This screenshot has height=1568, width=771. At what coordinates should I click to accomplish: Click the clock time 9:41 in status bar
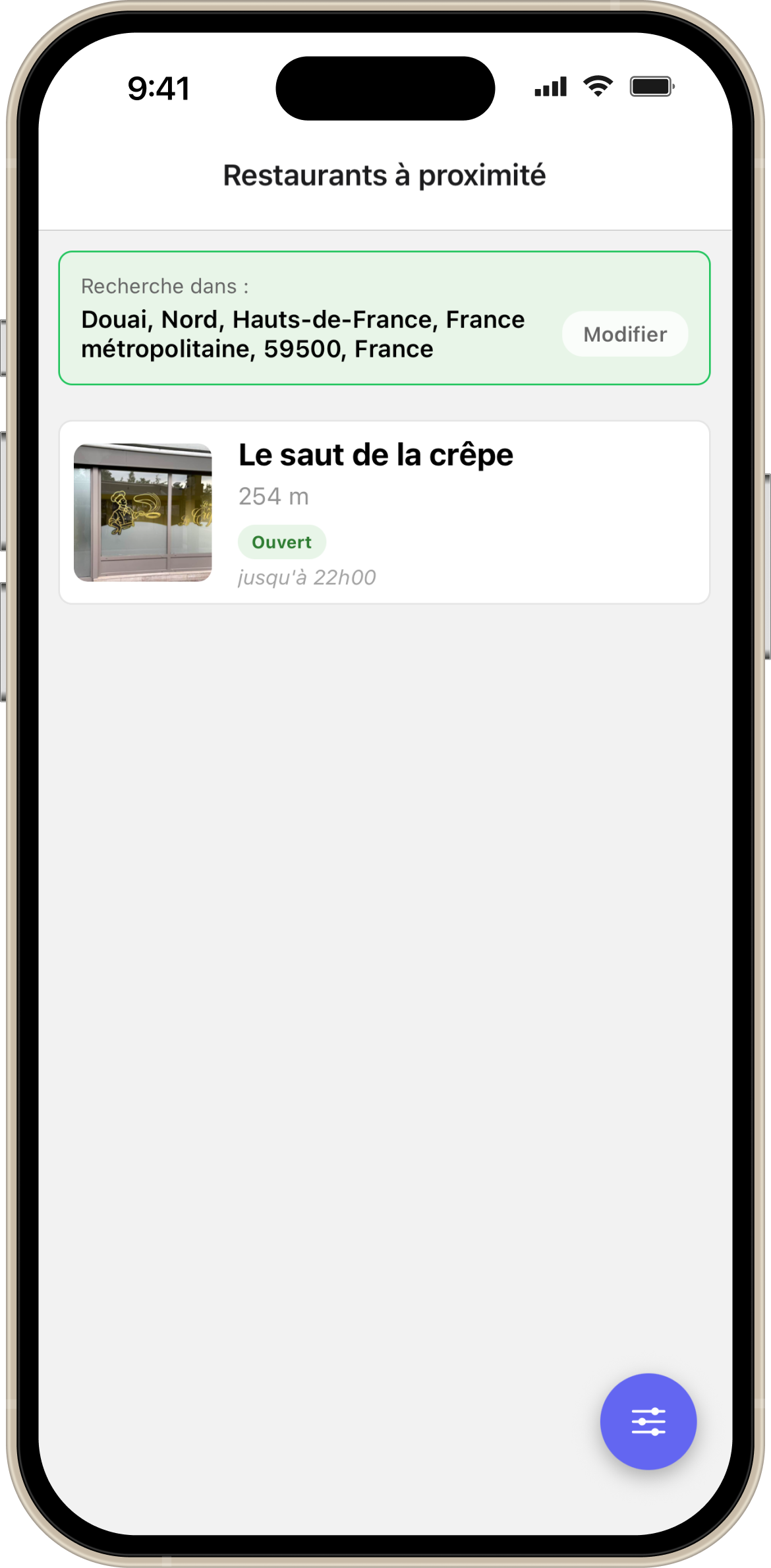click(159, 88)
